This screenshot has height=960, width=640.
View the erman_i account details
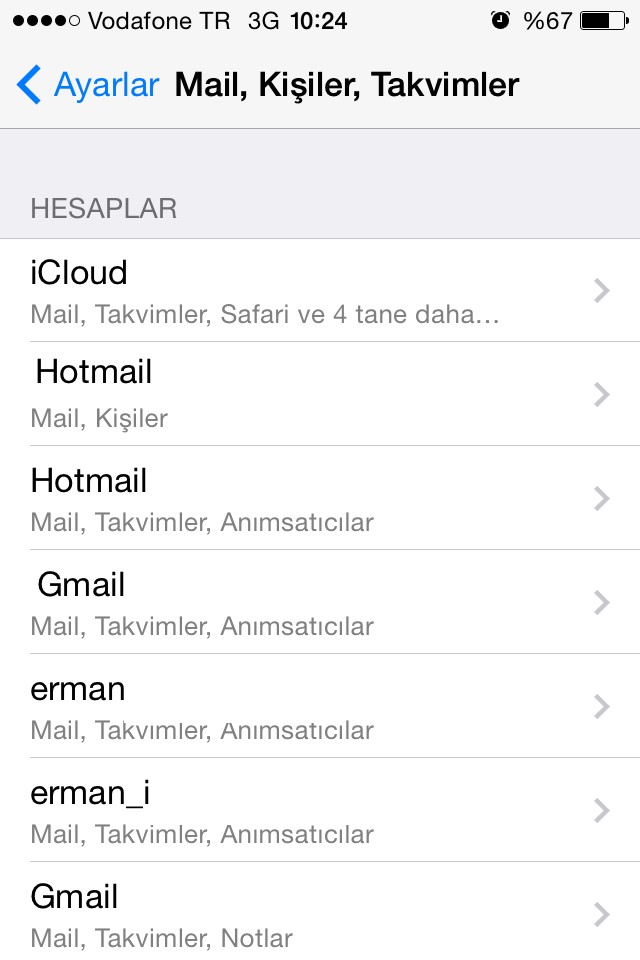pyautogui.click(x=320, y=810)
